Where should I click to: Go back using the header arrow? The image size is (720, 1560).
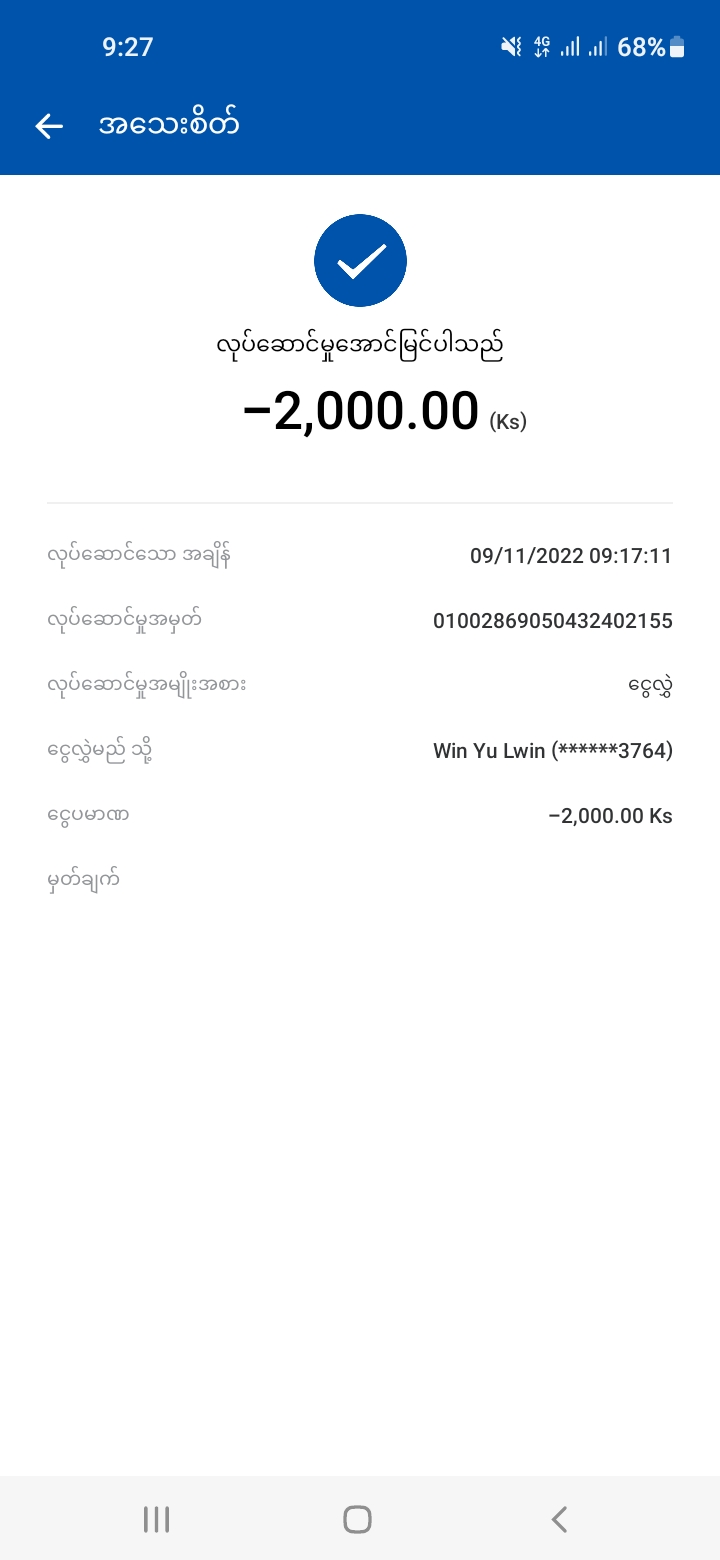[49, 126]
